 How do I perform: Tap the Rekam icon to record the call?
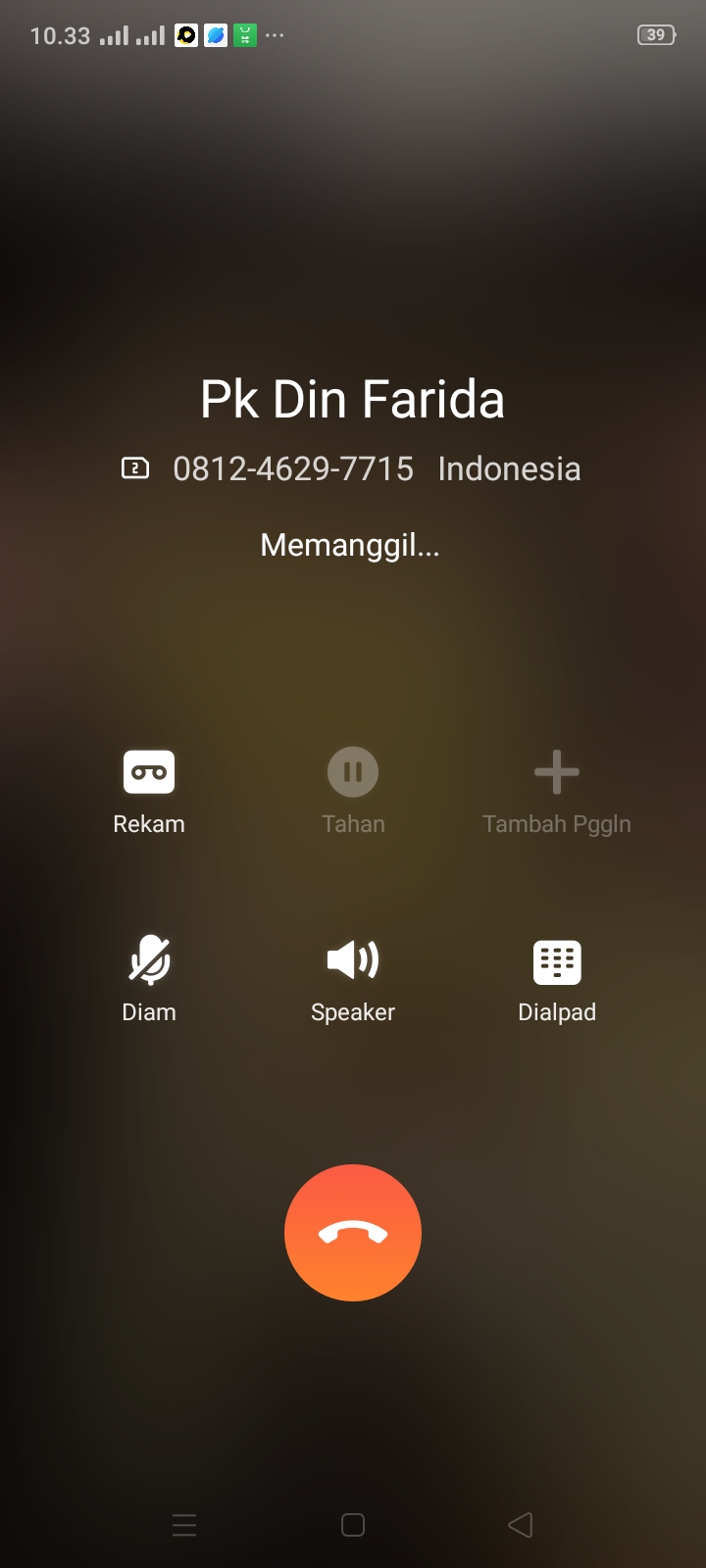(x=148, y=771)
